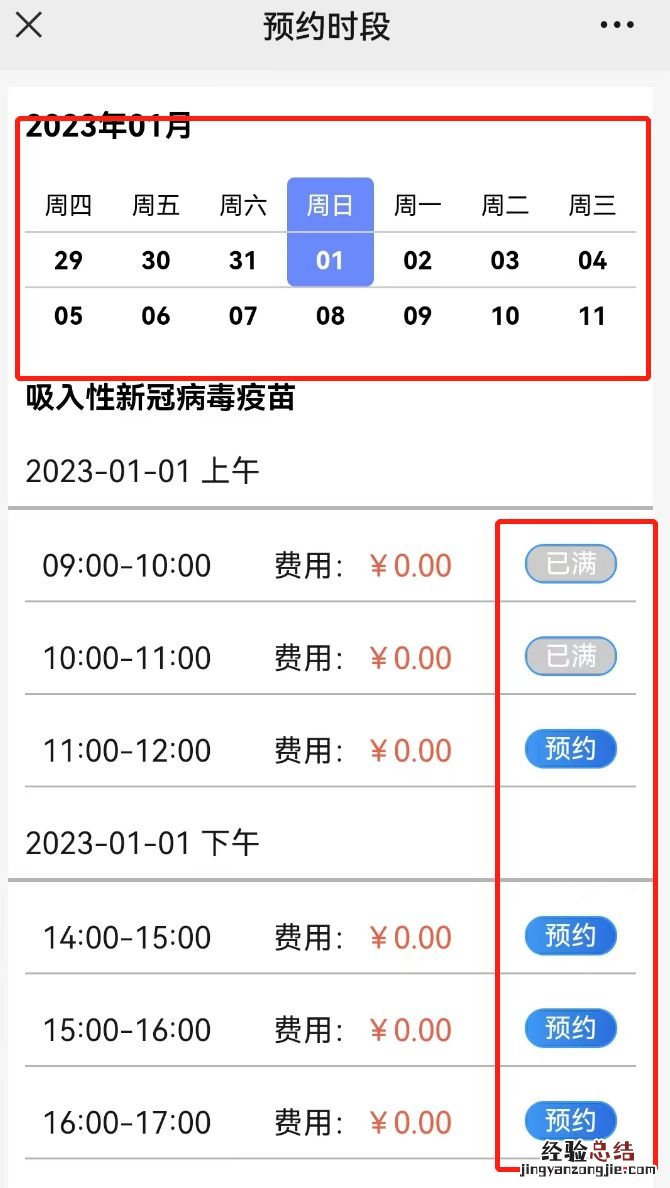Image resolution: width=670 pixels, height=1188 pixels.
Task: Select date 02 on the calendar
Action: tap(417, 261)
